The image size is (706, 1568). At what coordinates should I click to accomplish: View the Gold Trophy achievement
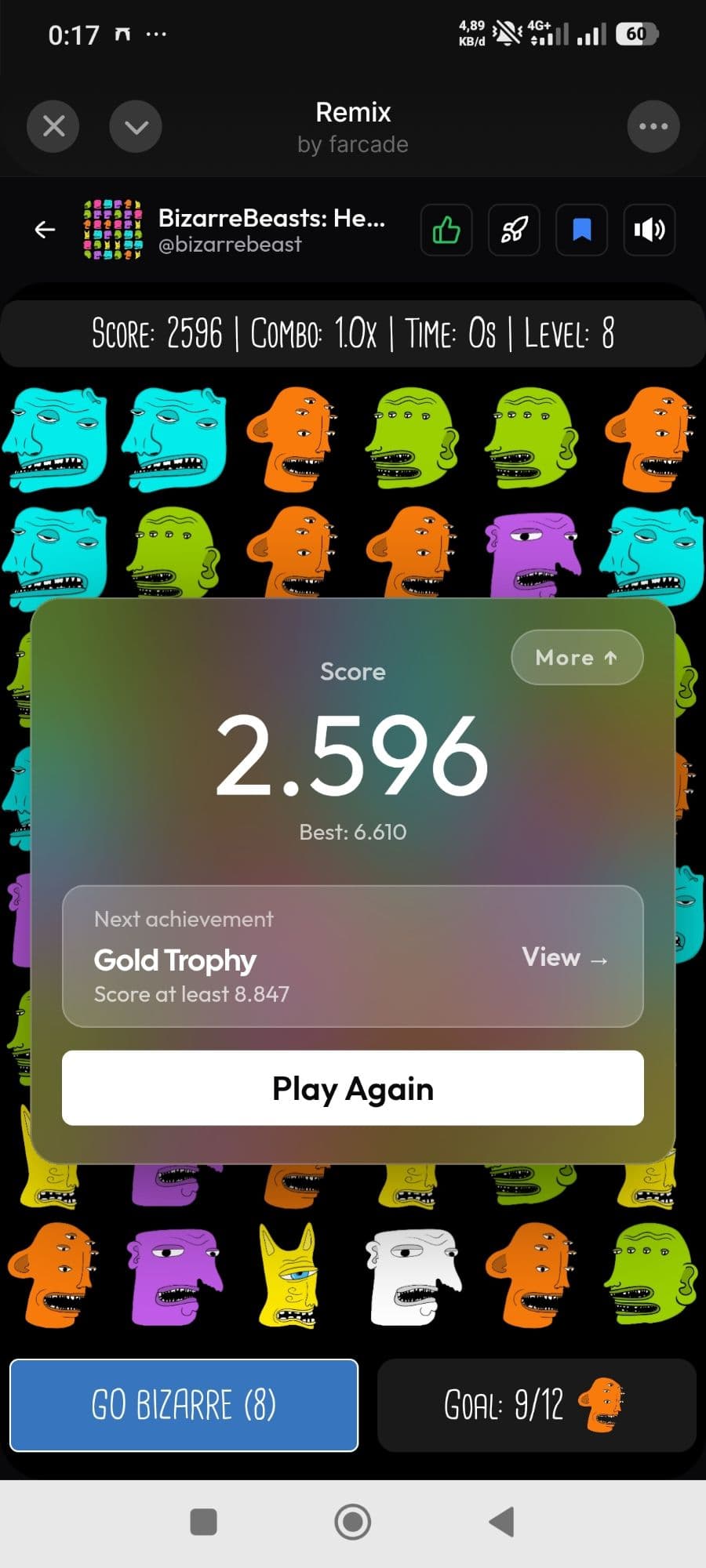tap(565, 957)
